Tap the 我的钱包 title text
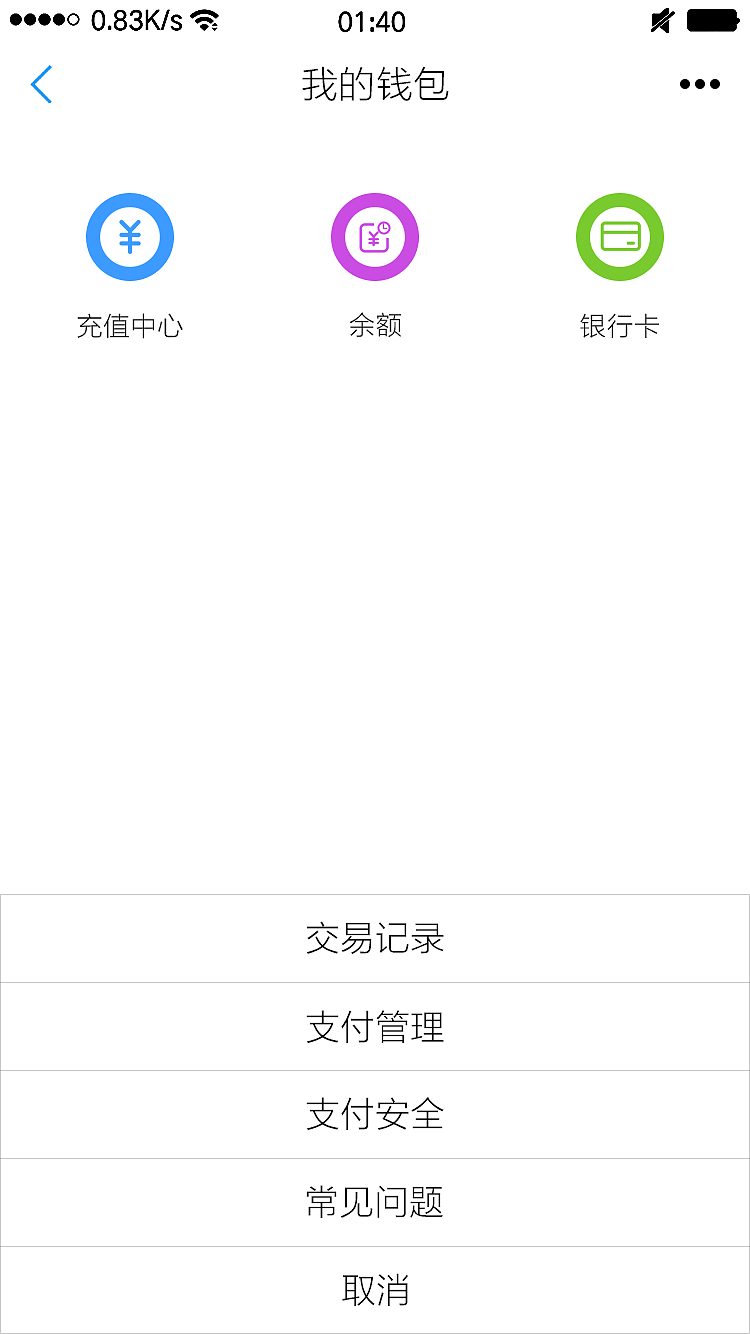The width and height of the screenshot is (750, 1334). click(x=375, y=85)
